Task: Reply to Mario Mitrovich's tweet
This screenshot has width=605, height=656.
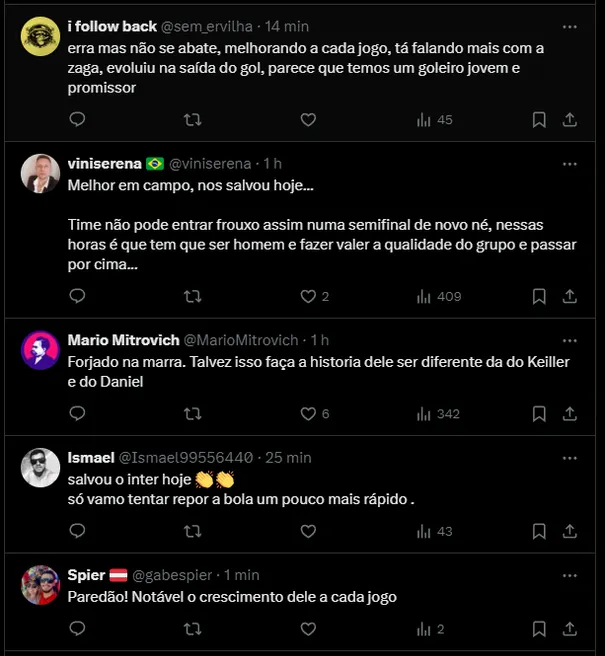Action: (78, 413)
